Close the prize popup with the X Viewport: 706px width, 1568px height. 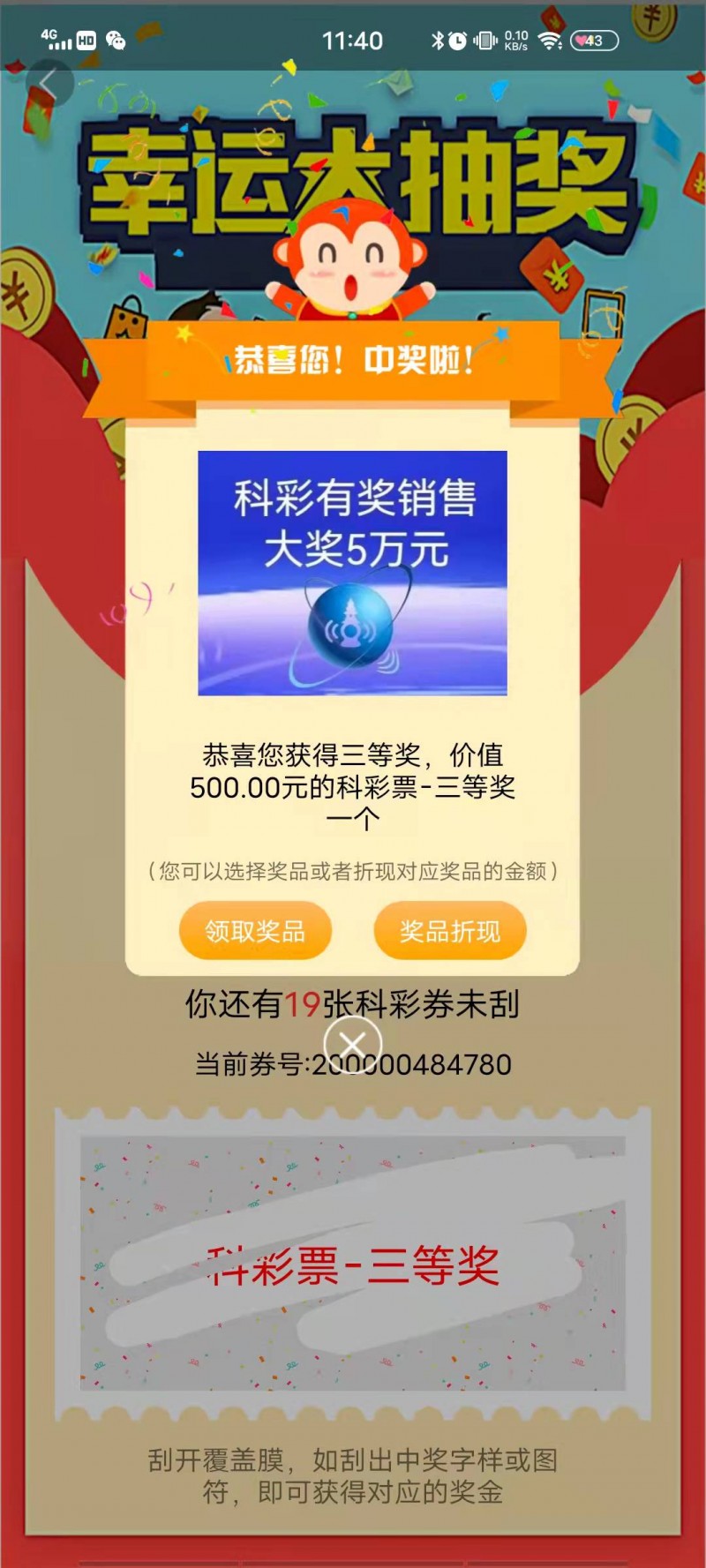pos(352,1046)
